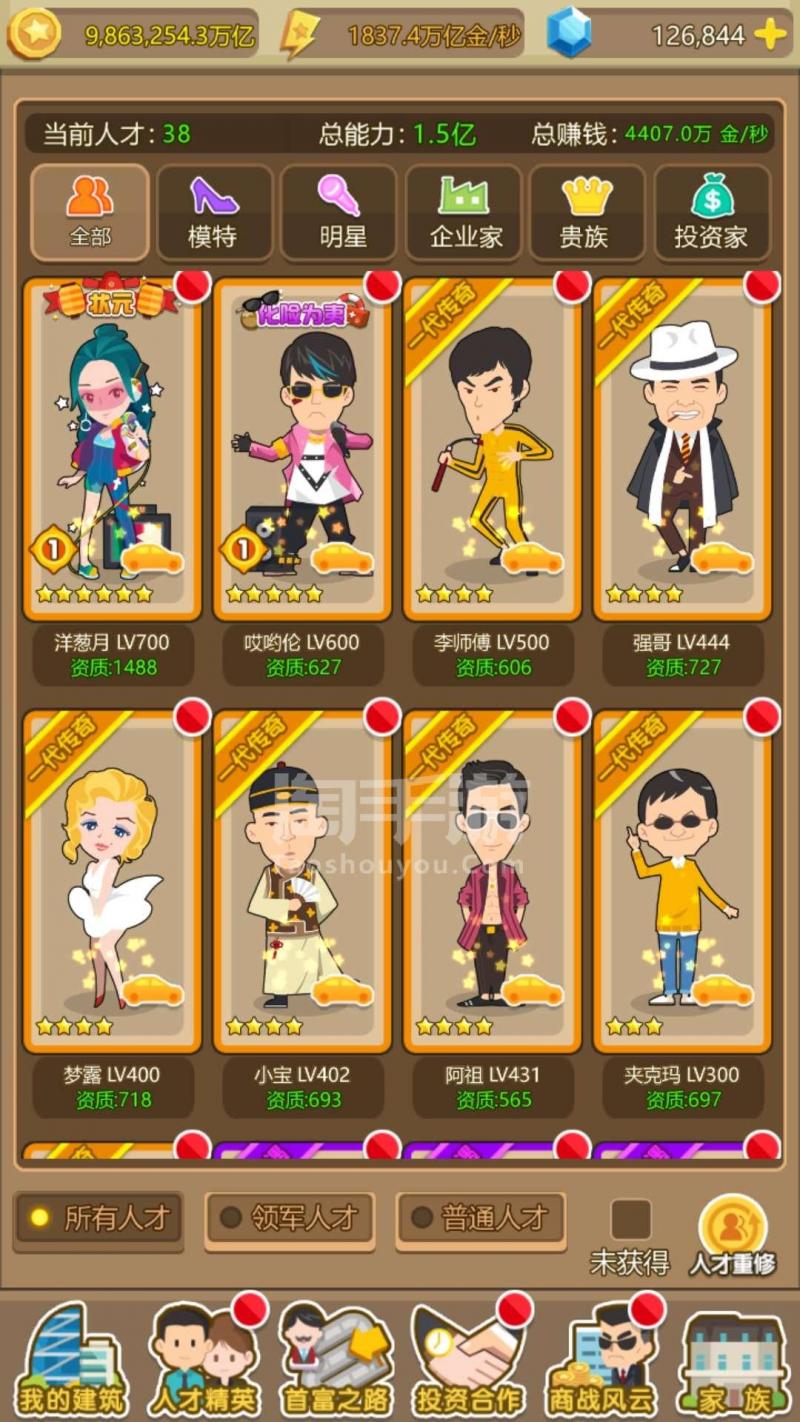Open 人才重修 talent retraining
800x1422 pixels.
(732, 1235)
